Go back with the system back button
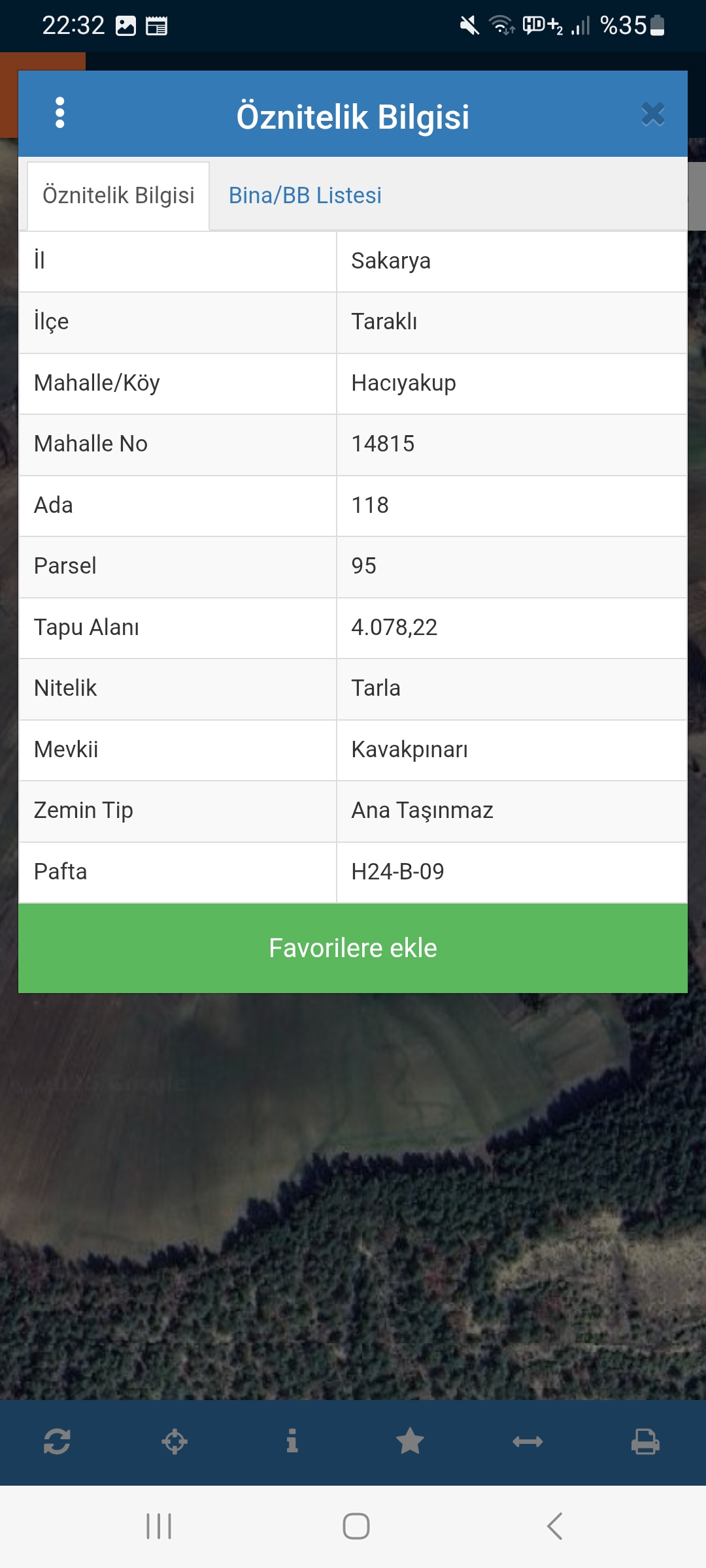Screen dimensions: 706x1568 tap(554, 1526)
